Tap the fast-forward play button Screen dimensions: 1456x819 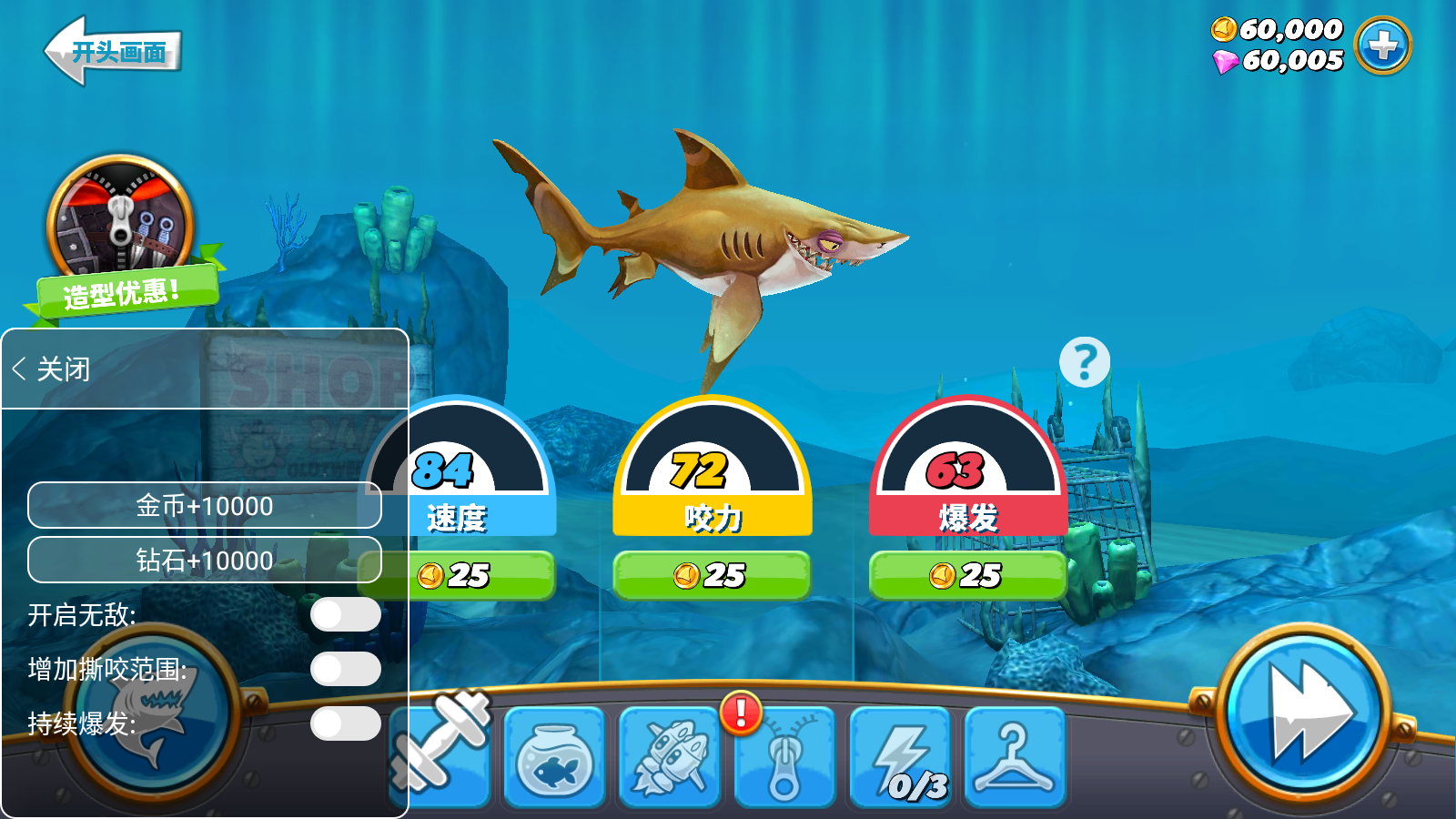(1304, 713)
